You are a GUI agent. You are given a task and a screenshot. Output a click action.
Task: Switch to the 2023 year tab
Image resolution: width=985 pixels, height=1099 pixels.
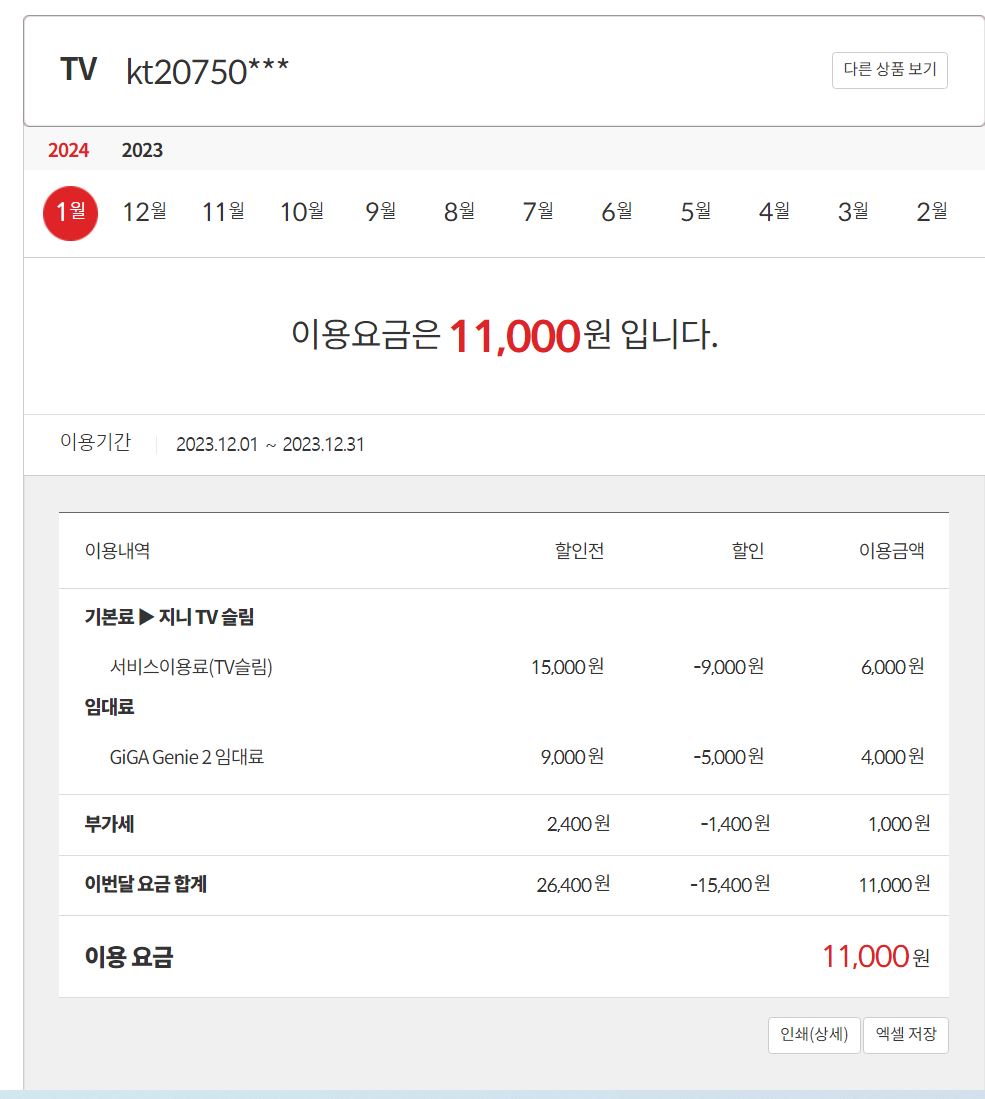tap(142, 151)
